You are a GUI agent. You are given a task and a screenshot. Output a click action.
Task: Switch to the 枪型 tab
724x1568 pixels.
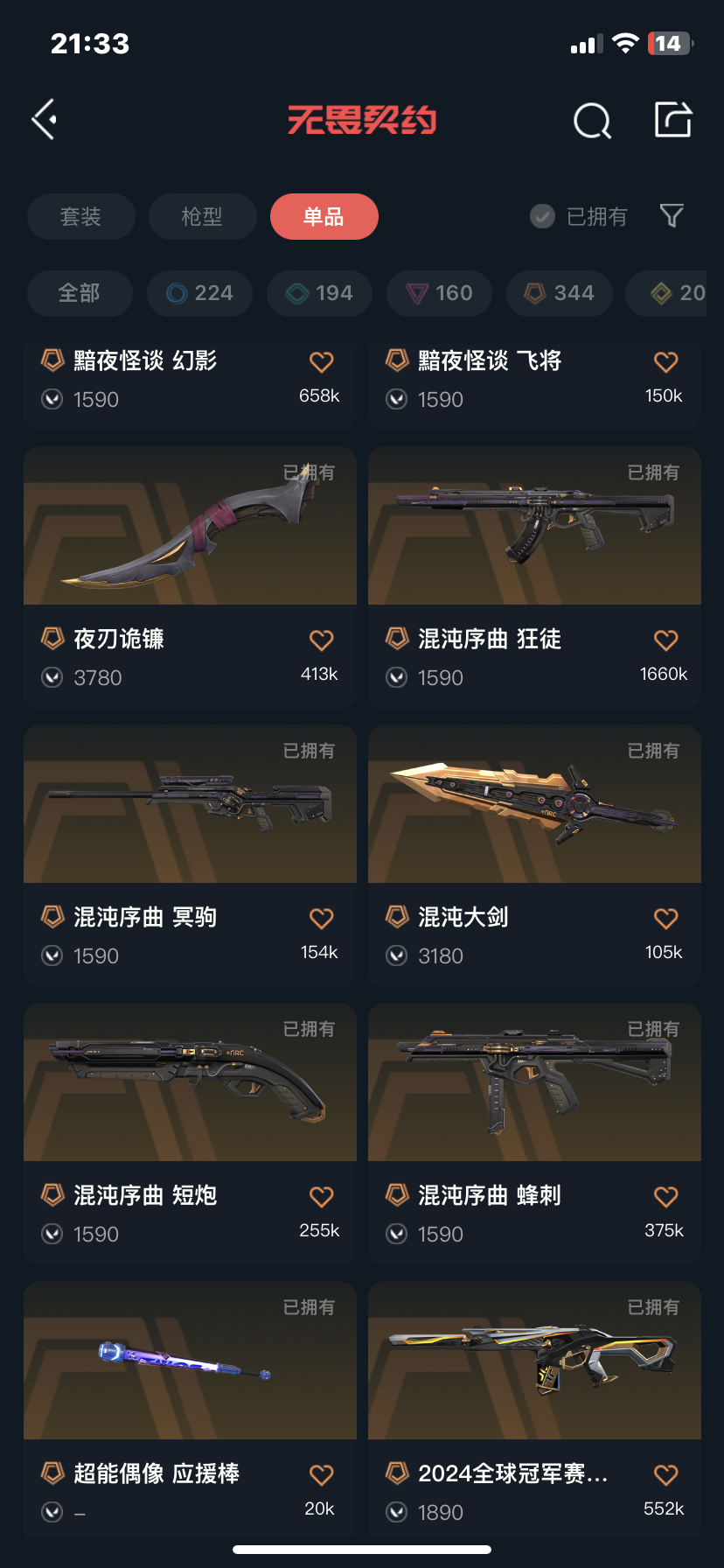pos(202,216)
